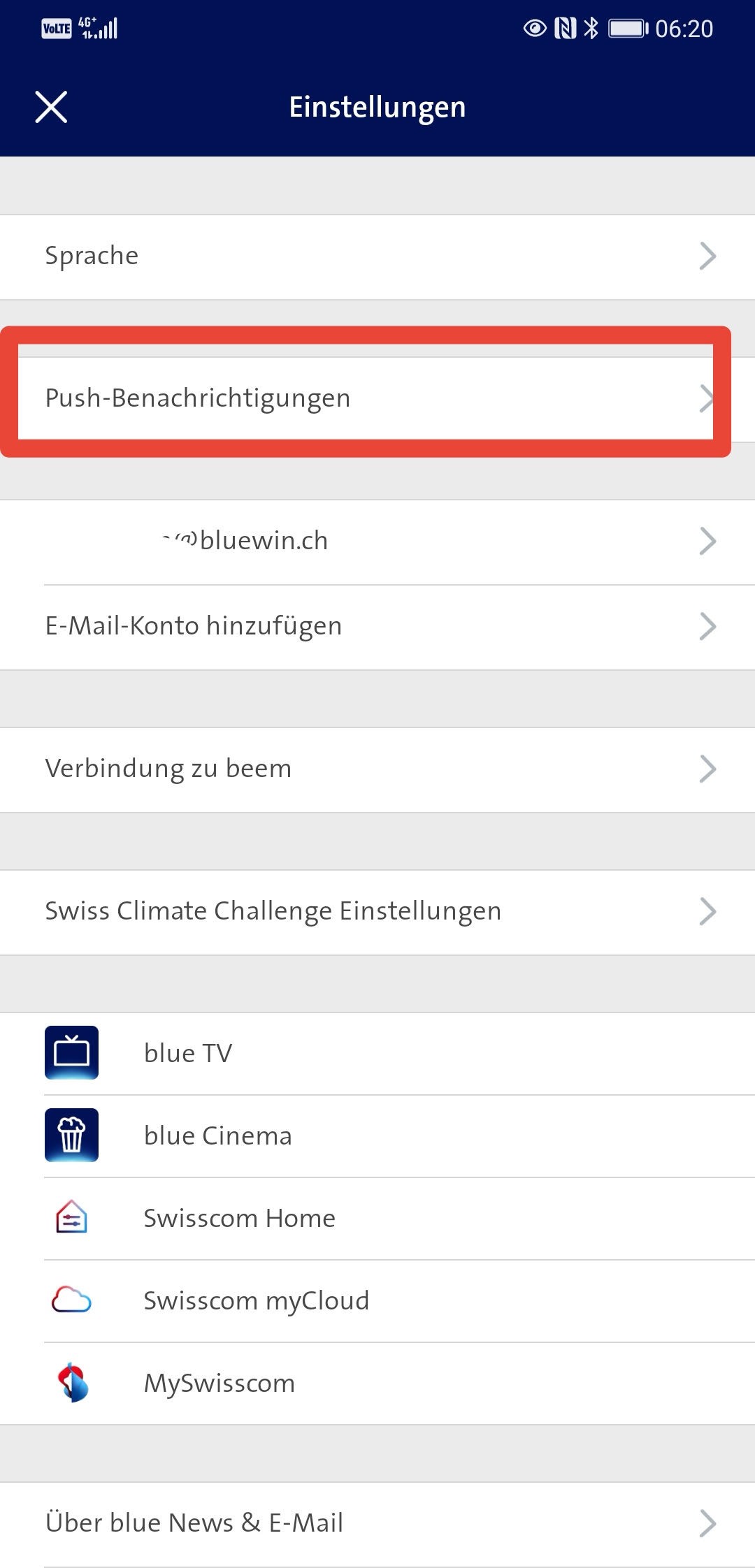
Task: Open Swisscom myCloud
Action: (377, 1301)
